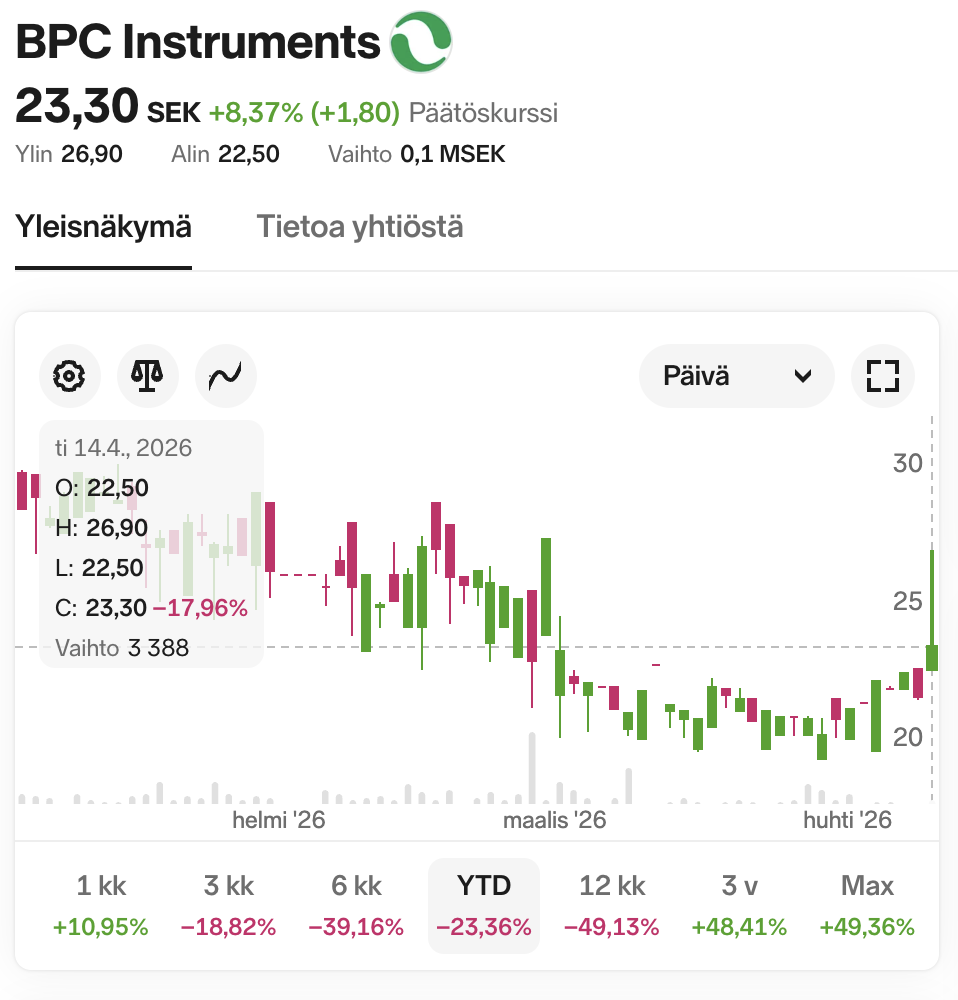958x1000 pixels.
Task: Select the YTD range
Action: click(x=484, y=906)
